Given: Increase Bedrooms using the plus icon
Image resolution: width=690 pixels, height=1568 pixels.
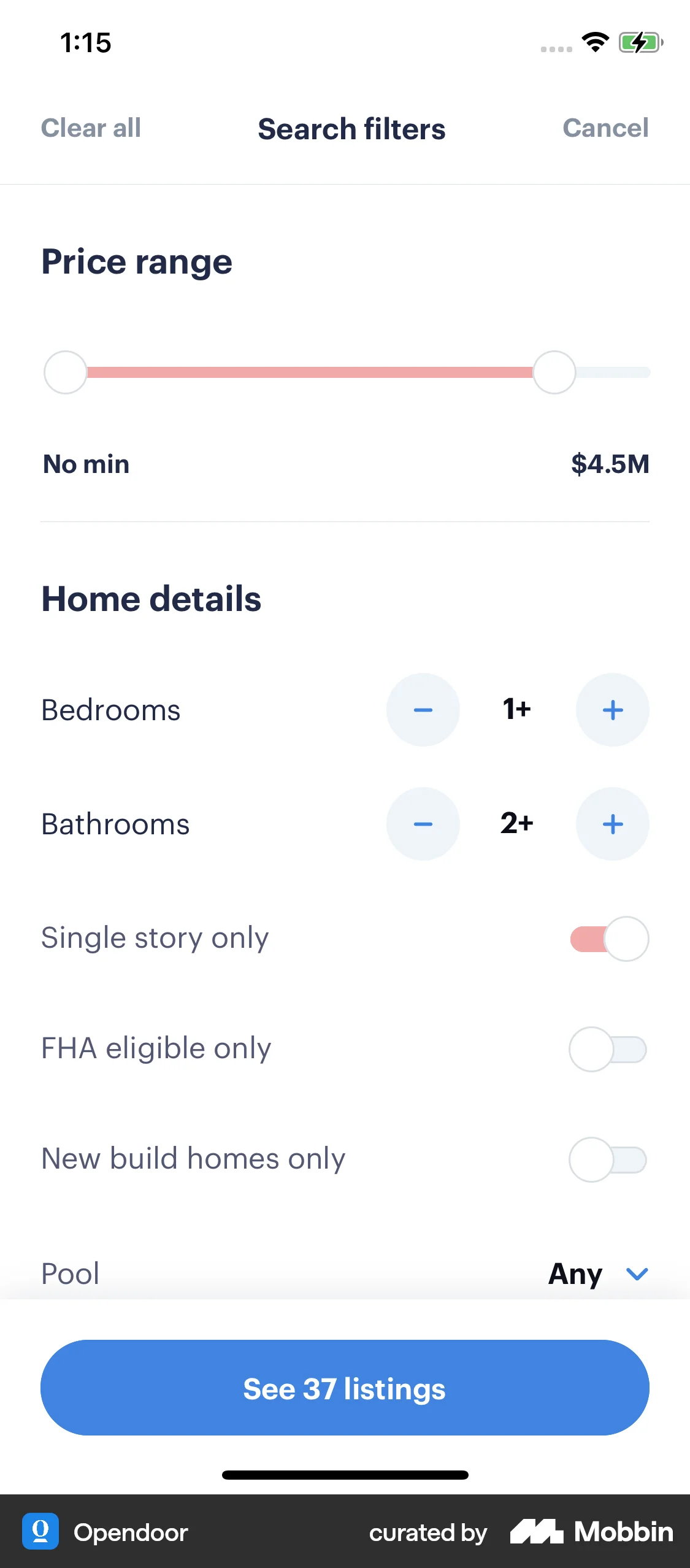Looking at the screenshot, I should click(x=612, y=710).
